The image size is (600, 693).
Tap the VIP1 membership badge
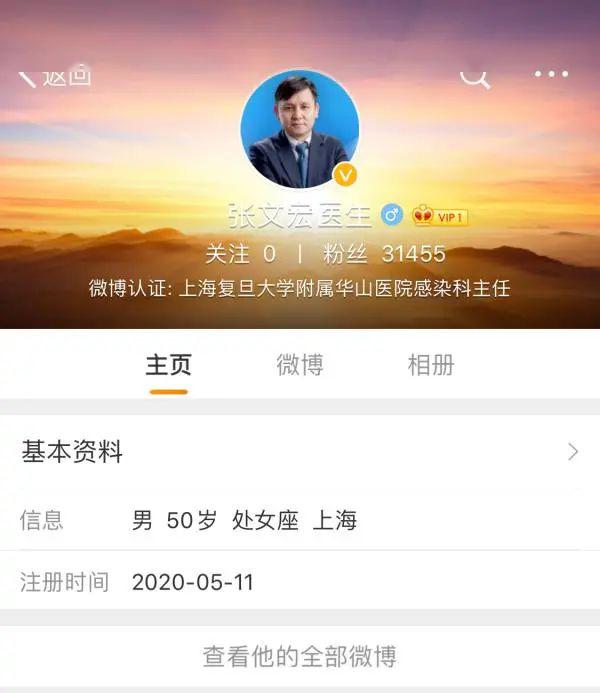(x=440, y=216)
